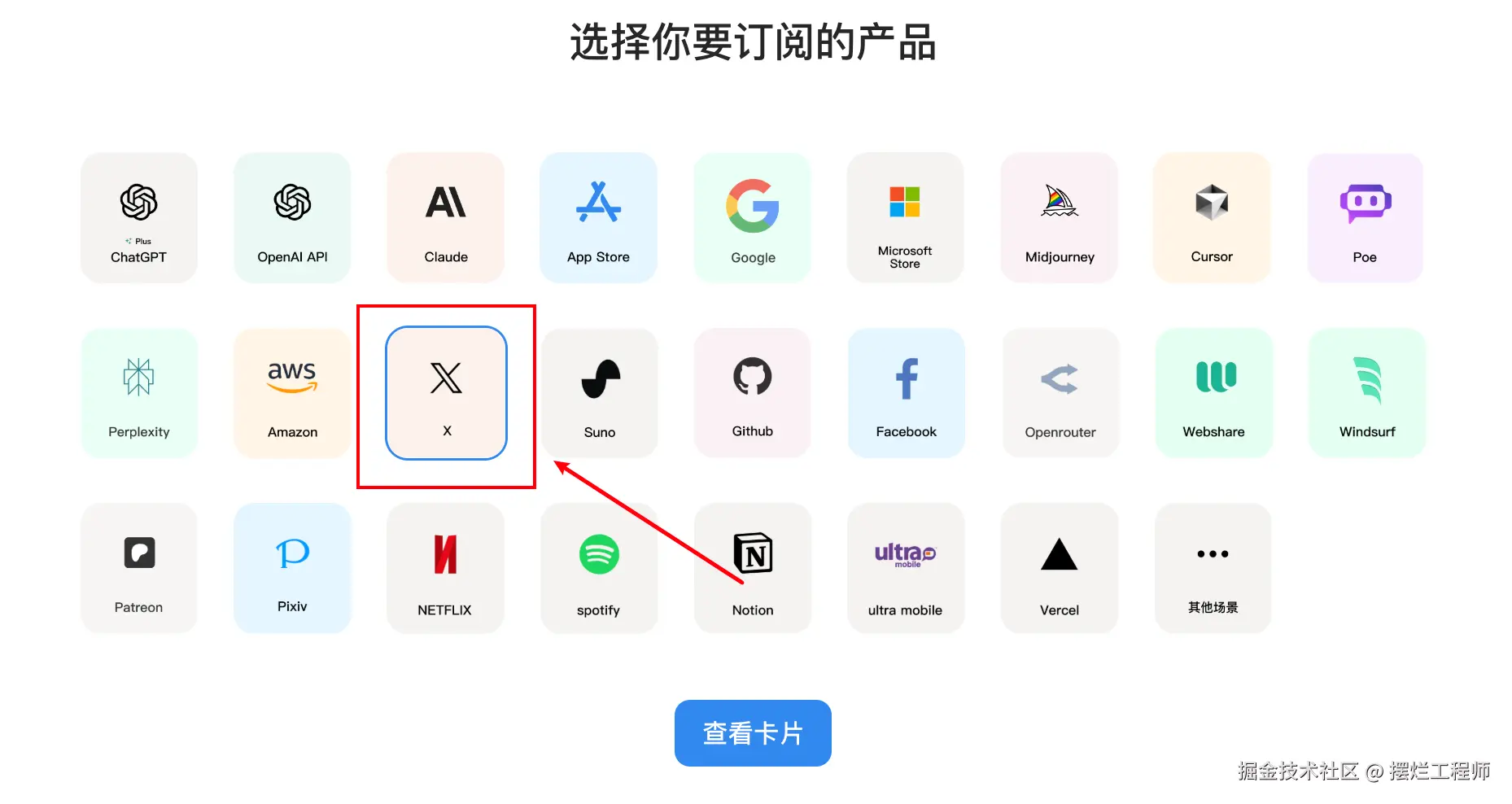
Task: Choose the OpenAI API tile
Action: pos(292,218)
